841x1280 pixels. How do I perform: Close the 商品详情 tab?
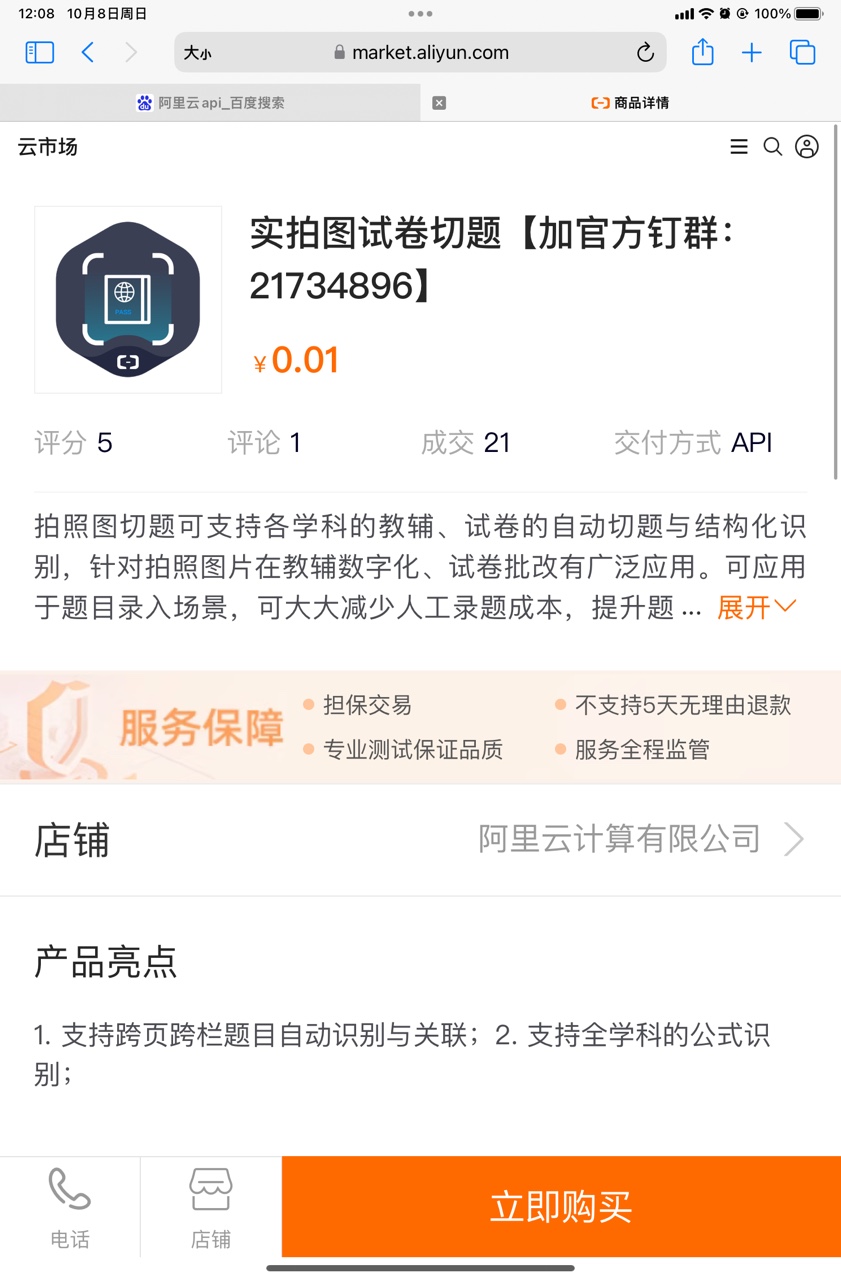(439, 103)
